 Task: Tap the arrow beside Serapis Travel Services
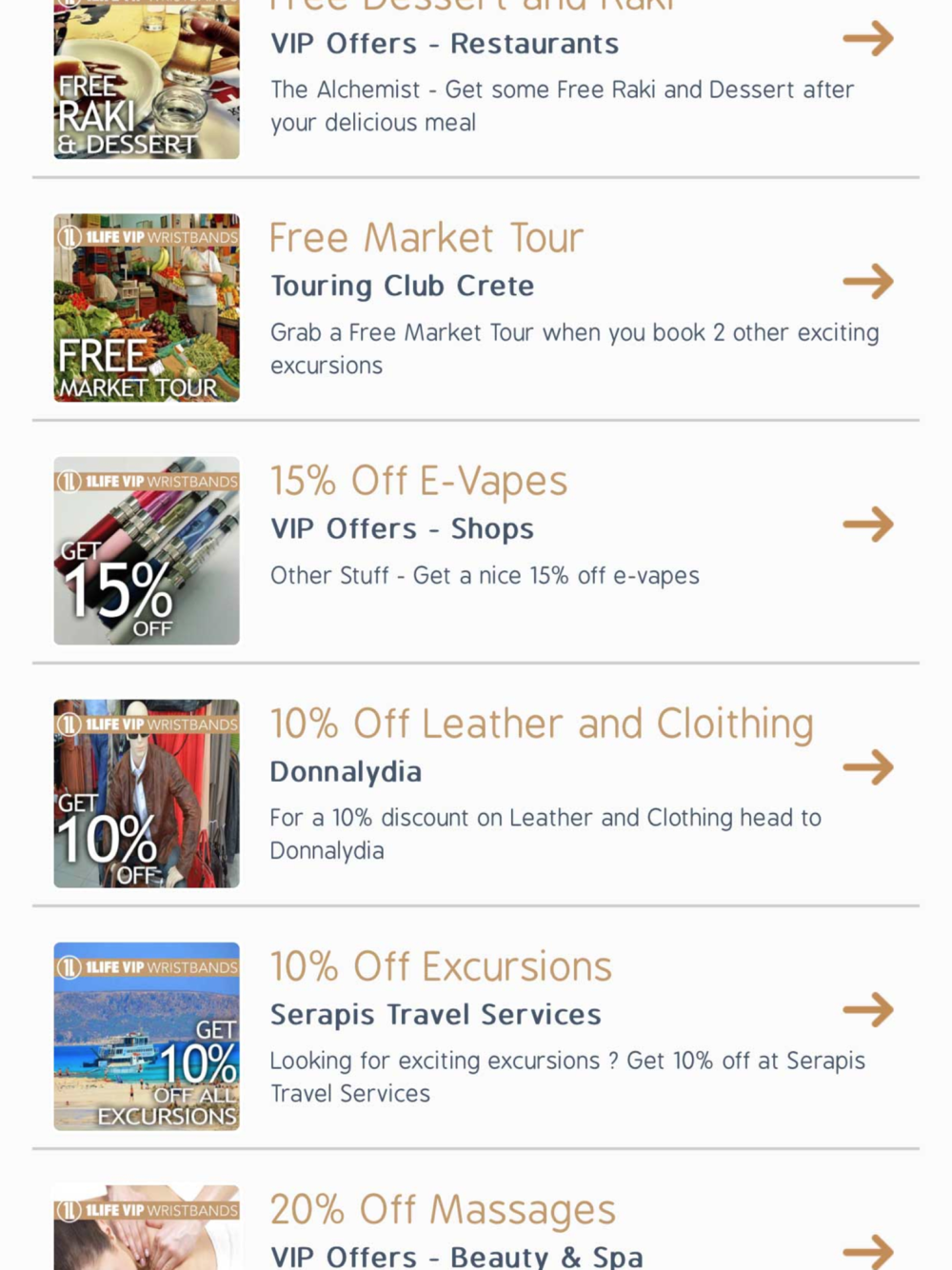tap(868, 1010)
